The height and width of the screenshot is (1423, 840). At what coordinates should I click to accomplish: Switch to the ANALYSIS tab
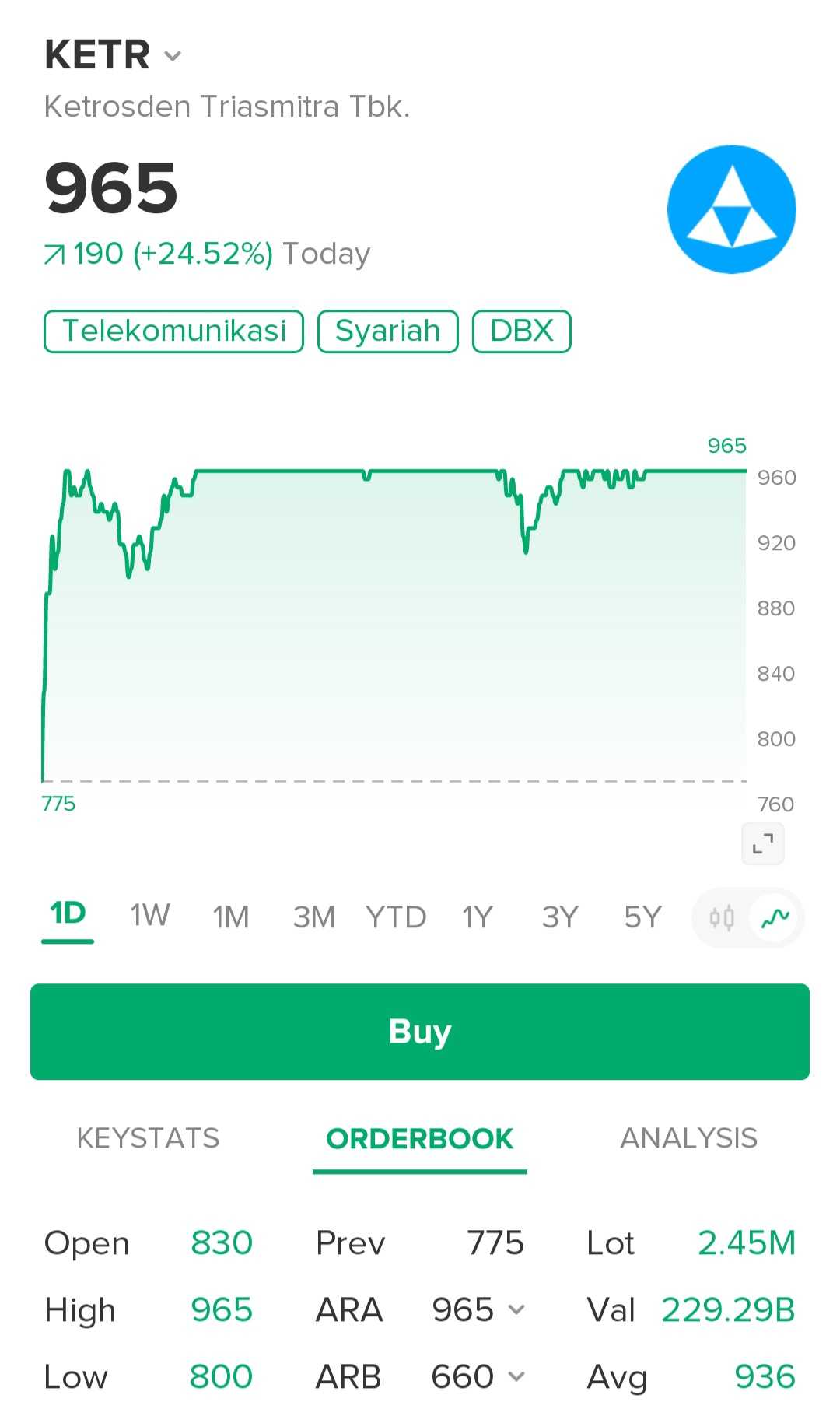pos(688,1139)
